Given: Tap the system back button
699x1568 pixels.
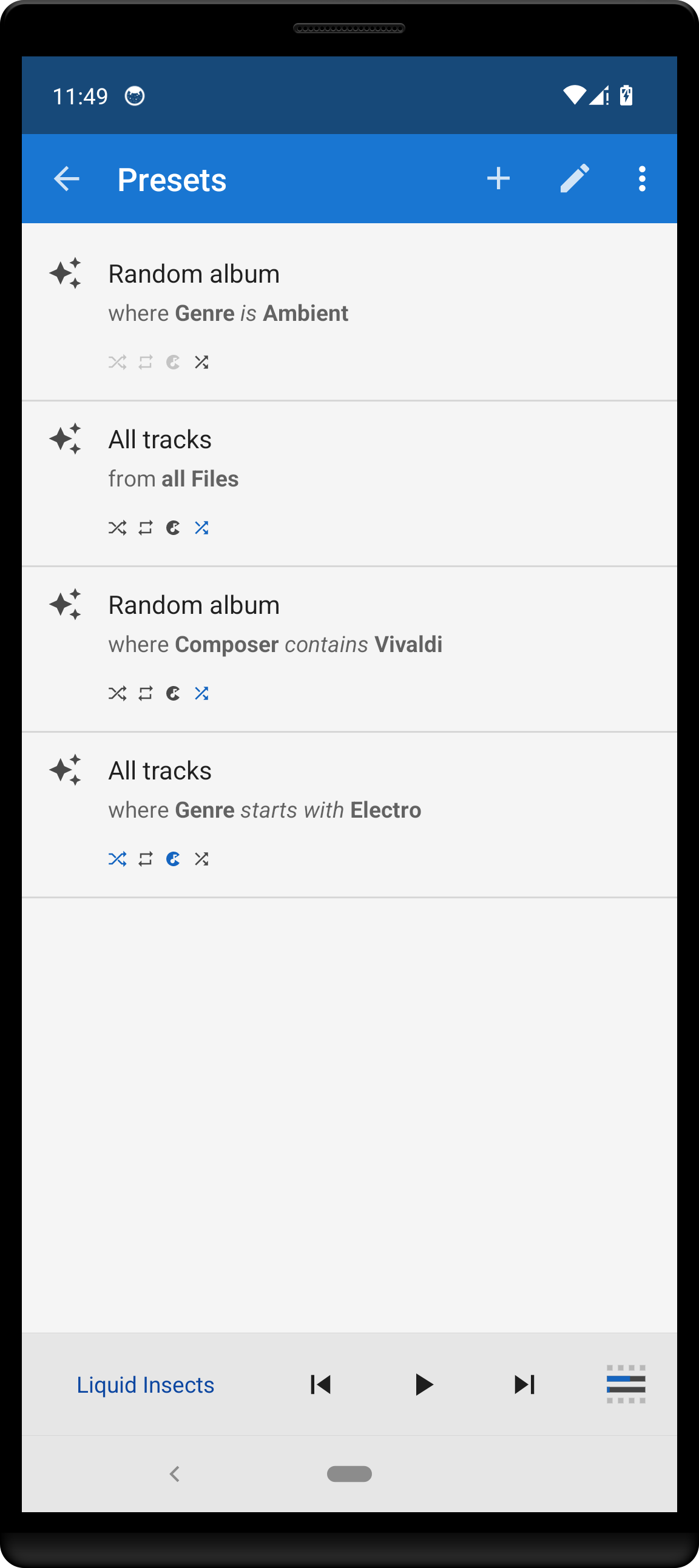Looking at the screenshot, I should (x=175, y=1473).
